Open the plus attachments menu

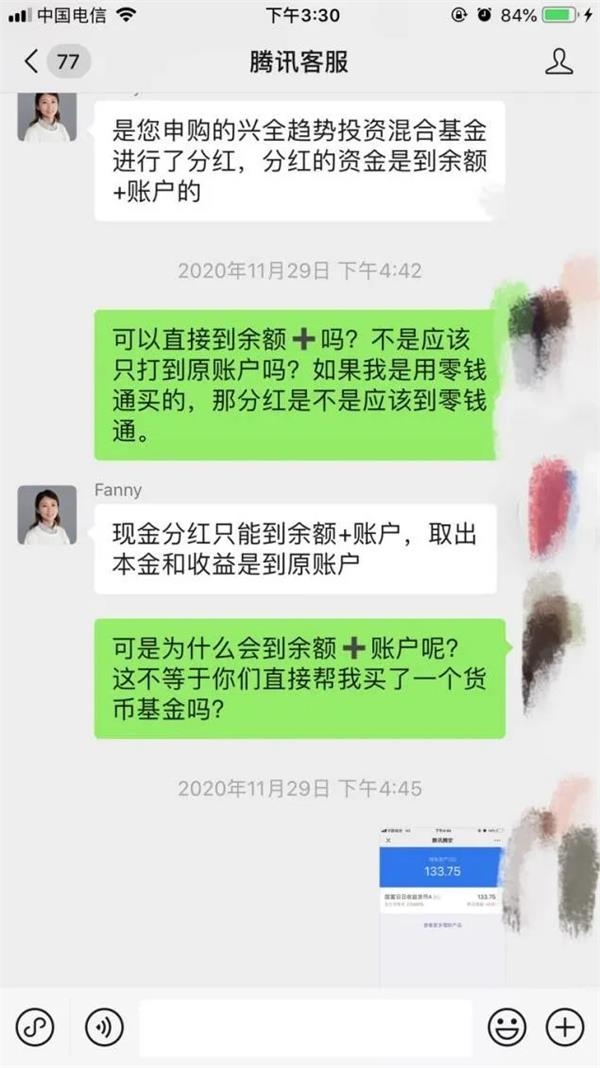click(565, 1026)
